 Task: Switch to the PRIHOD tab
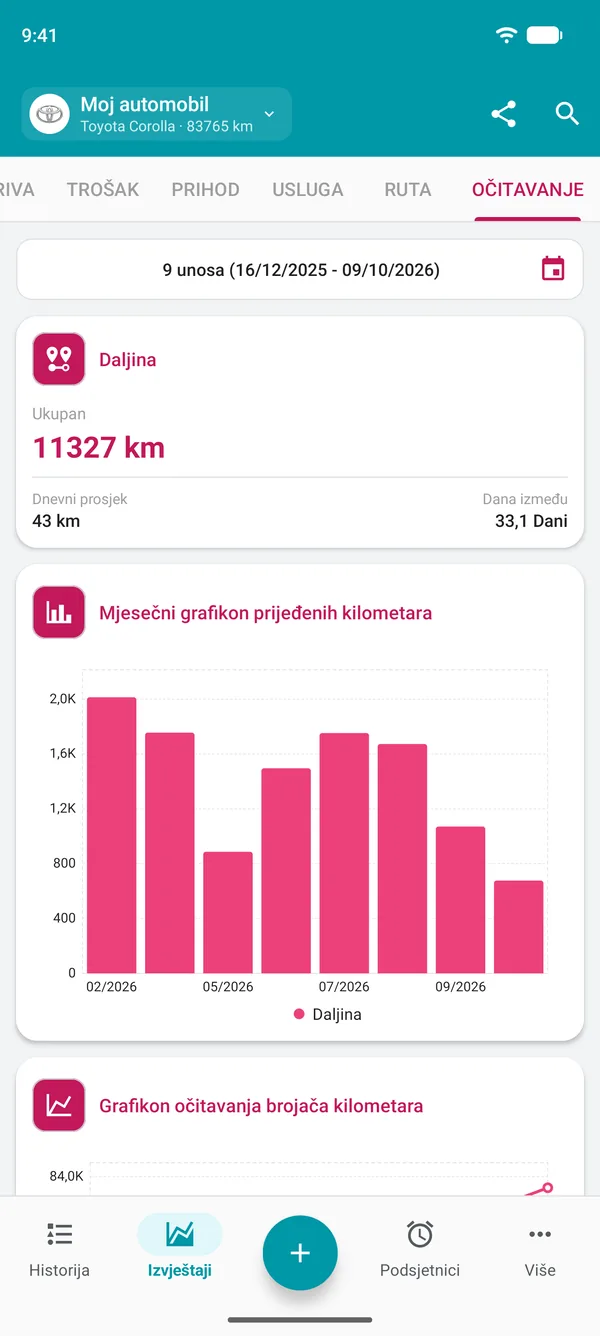point(205,189)
